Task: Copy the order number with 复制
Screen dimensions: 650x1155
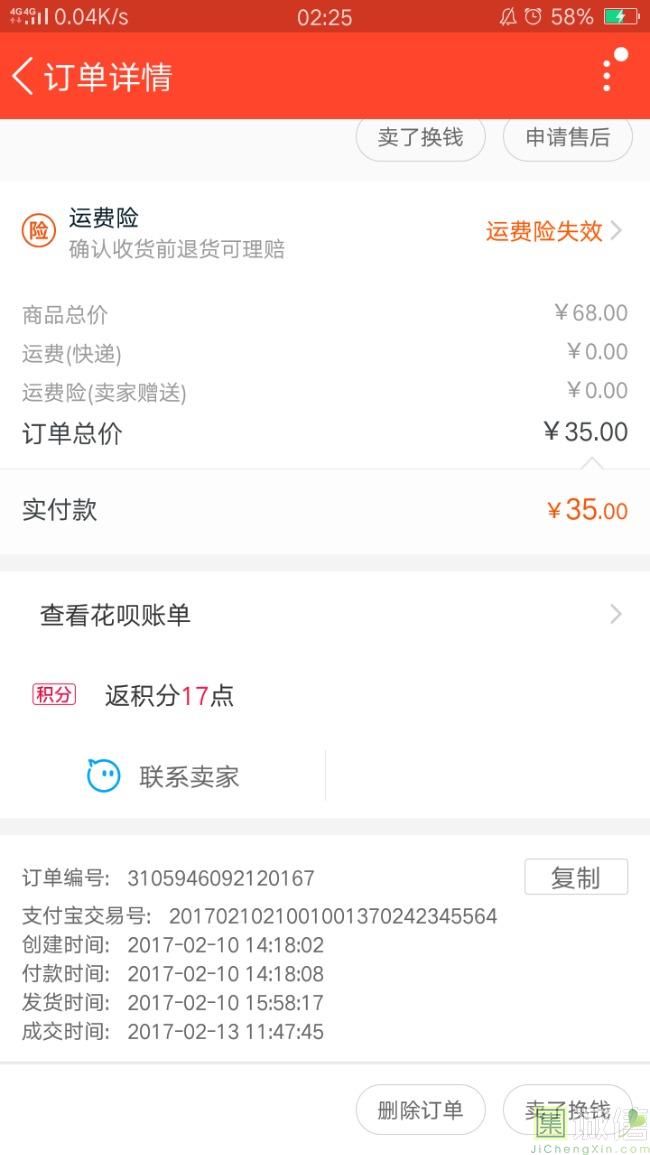Action: point(576,877)
